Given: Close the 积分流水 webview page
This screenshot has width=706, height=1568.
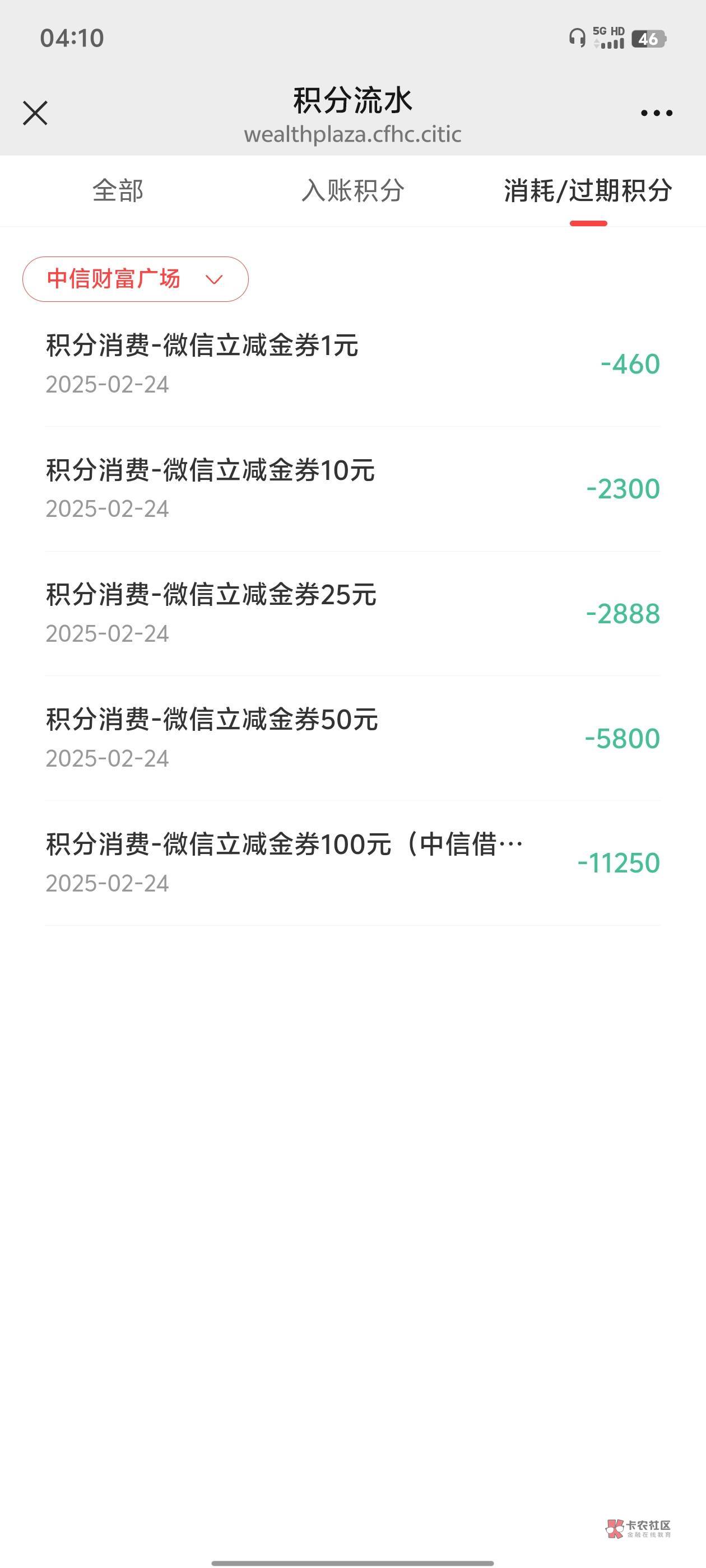Looking at the screenshot, I should click(35, 113).
